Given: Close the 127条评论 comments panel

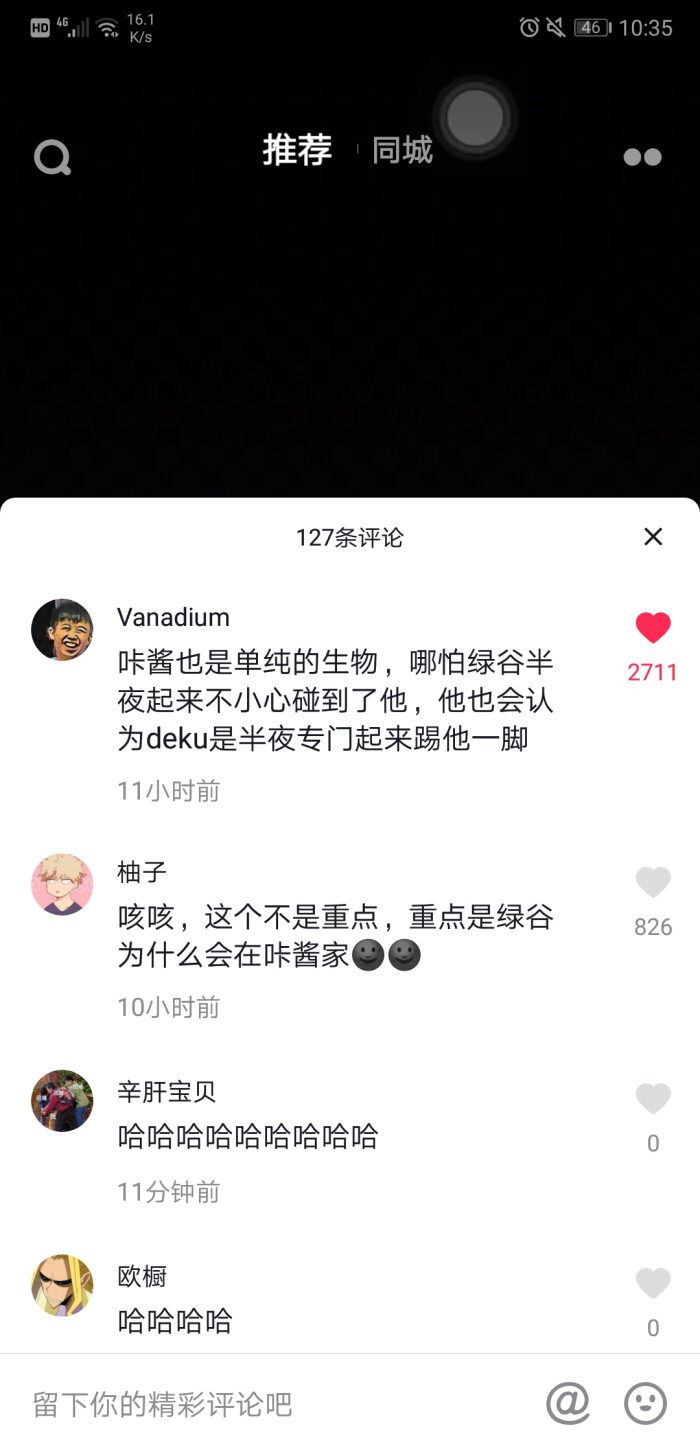Looking at the screenshot, I should 653,537.
